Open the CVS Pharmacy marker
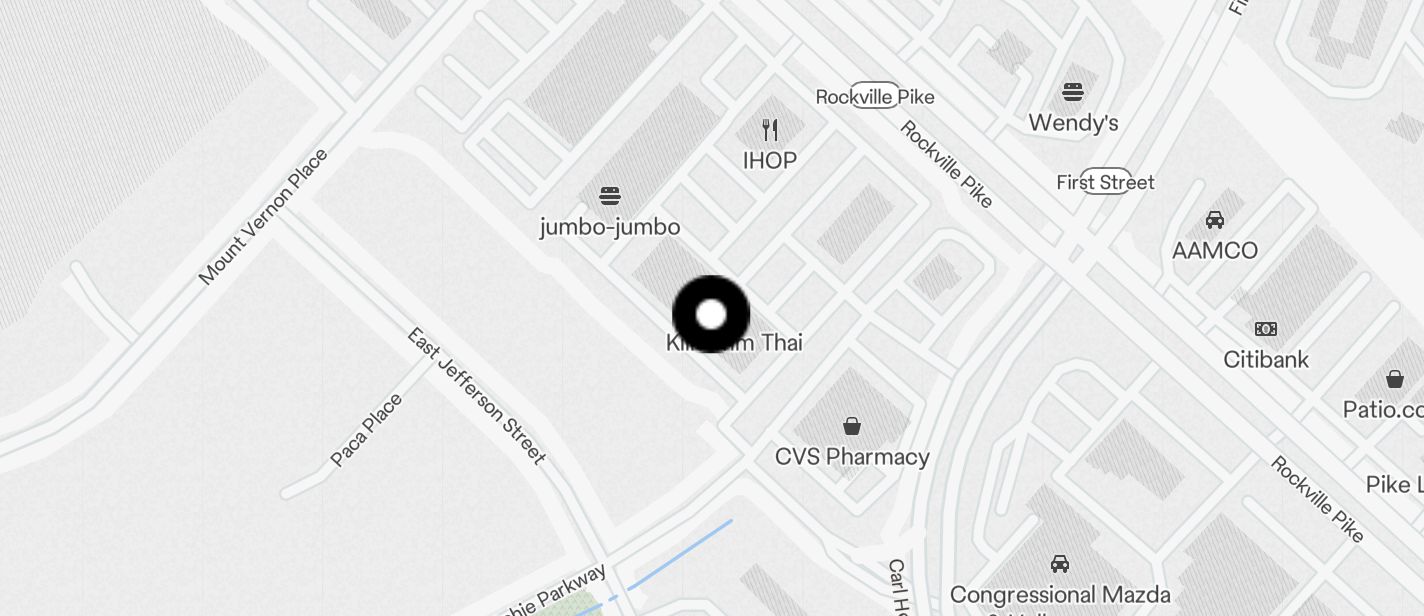The height and width of the screenshot is (616, 1424). point(852,427)
